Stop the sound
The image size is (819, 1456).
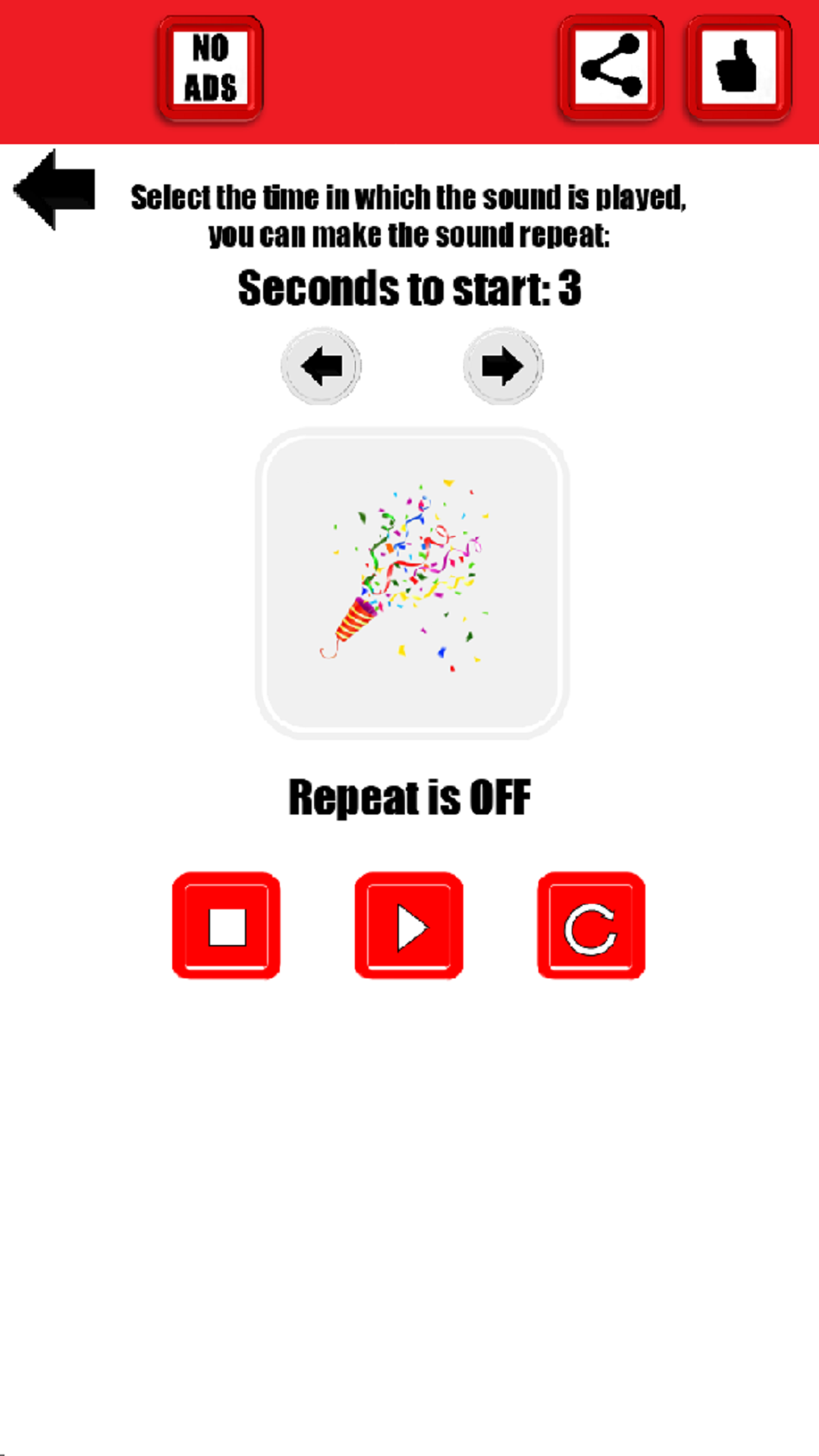[x=226, y=926]
